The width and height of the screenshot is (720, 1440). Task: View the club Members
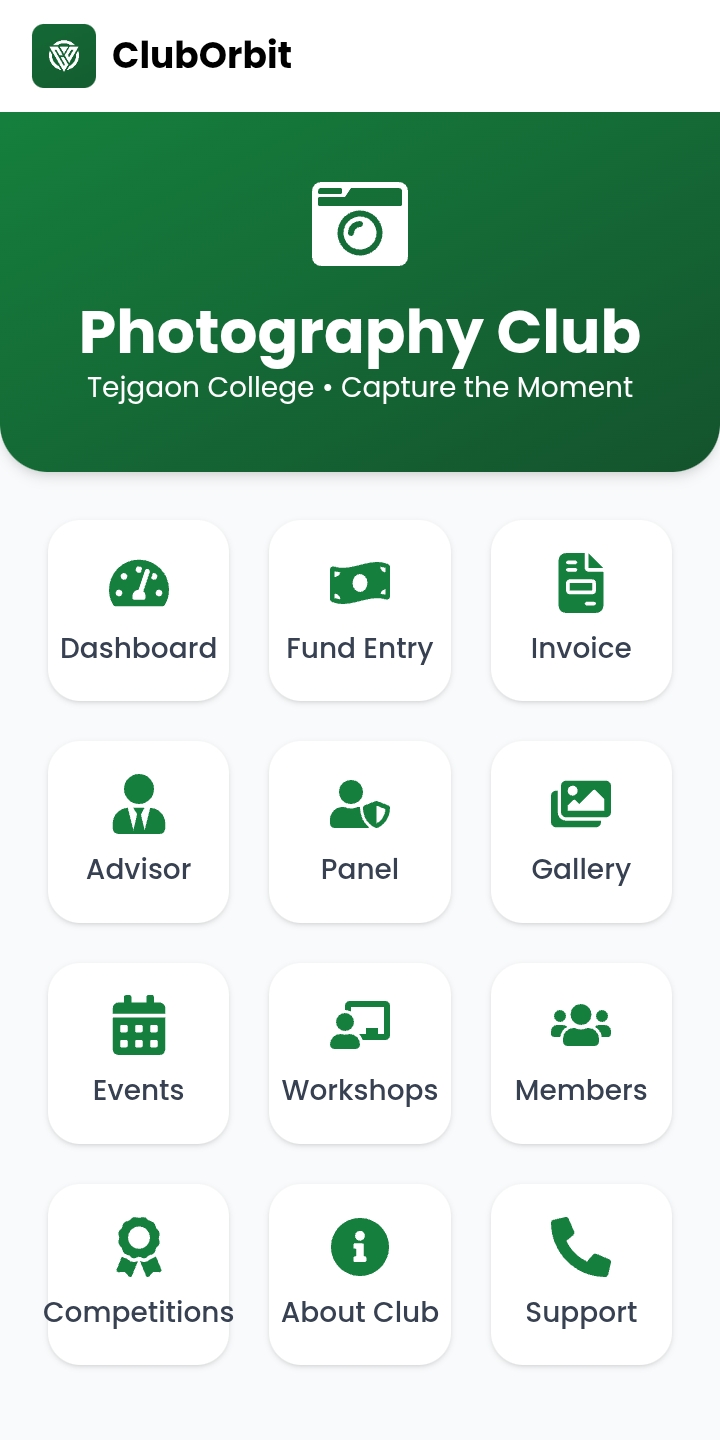pyautogui.click(x=581, y=1053)
